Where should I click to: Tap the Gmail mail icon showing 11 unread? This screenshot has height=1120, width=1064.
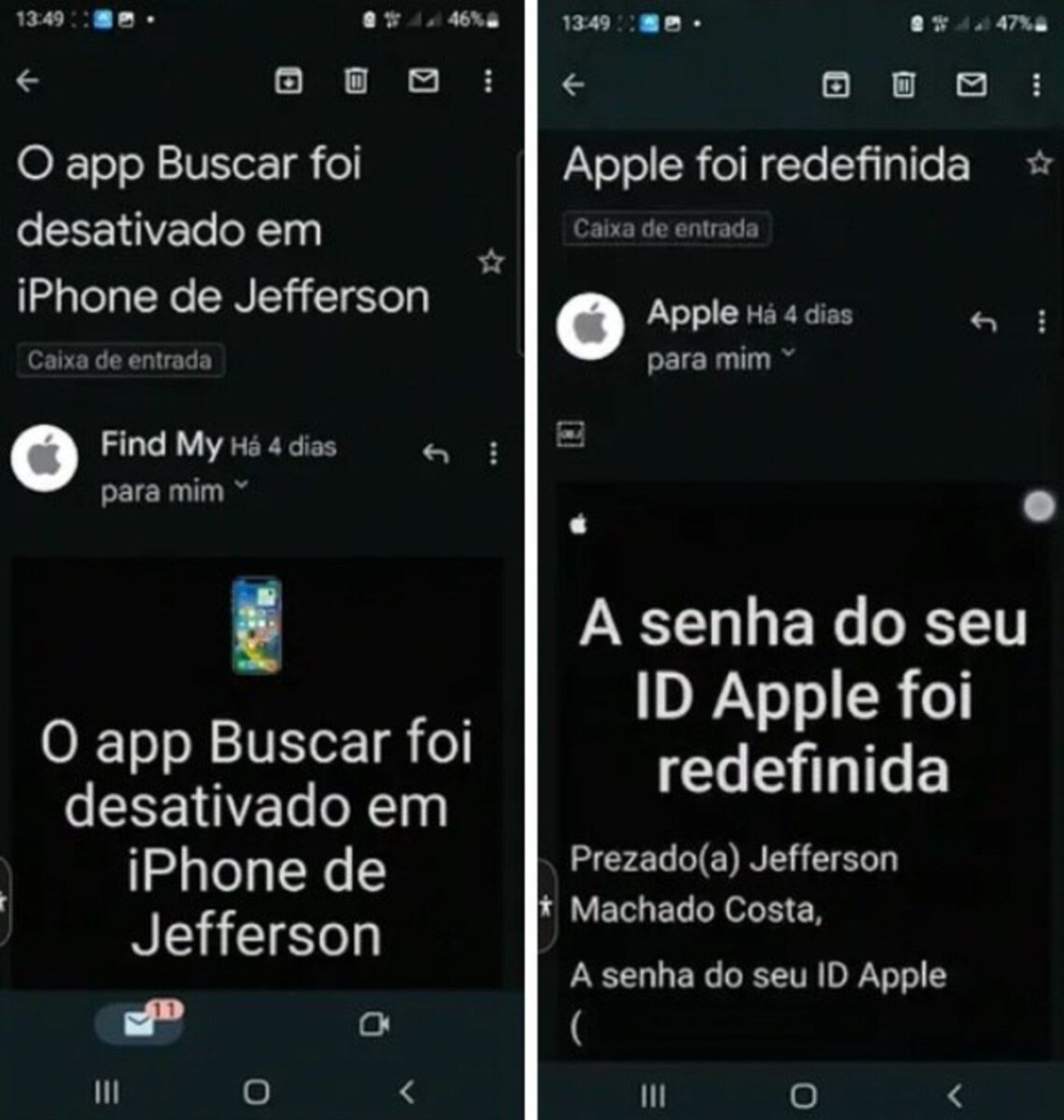(137, 1024)
